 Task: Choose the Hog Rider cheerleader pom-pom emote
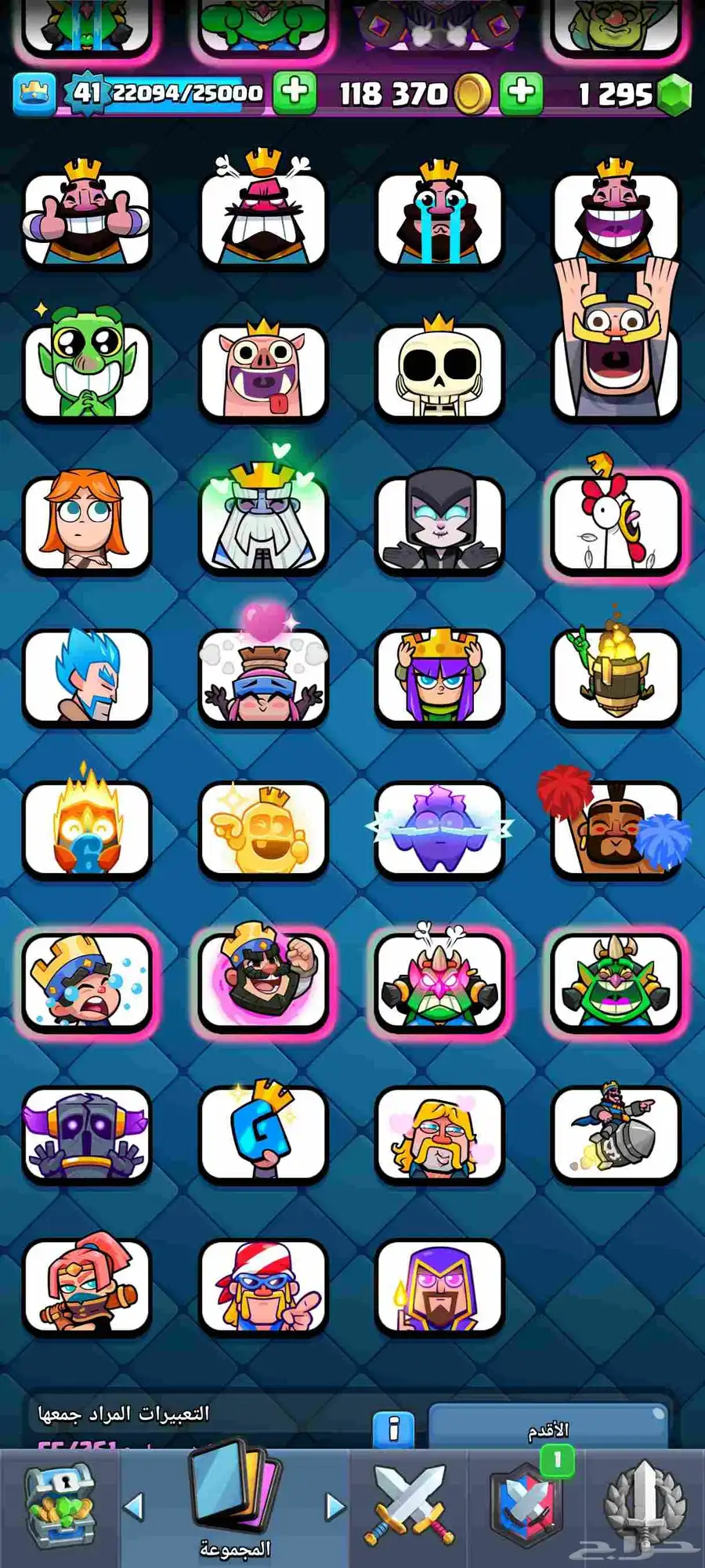(x=615, y=828)
